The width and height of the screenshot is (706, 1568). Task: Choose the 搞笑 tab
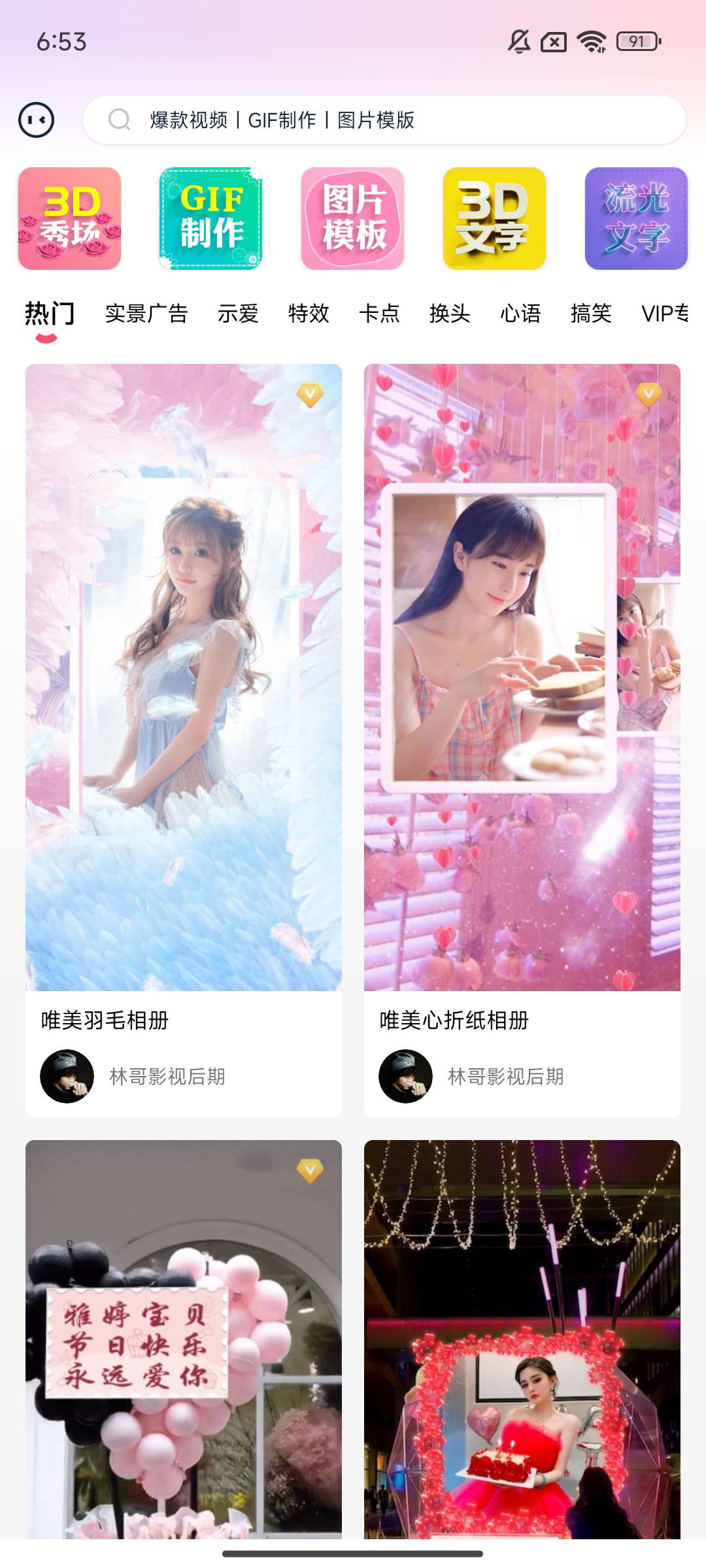(591, 314)
